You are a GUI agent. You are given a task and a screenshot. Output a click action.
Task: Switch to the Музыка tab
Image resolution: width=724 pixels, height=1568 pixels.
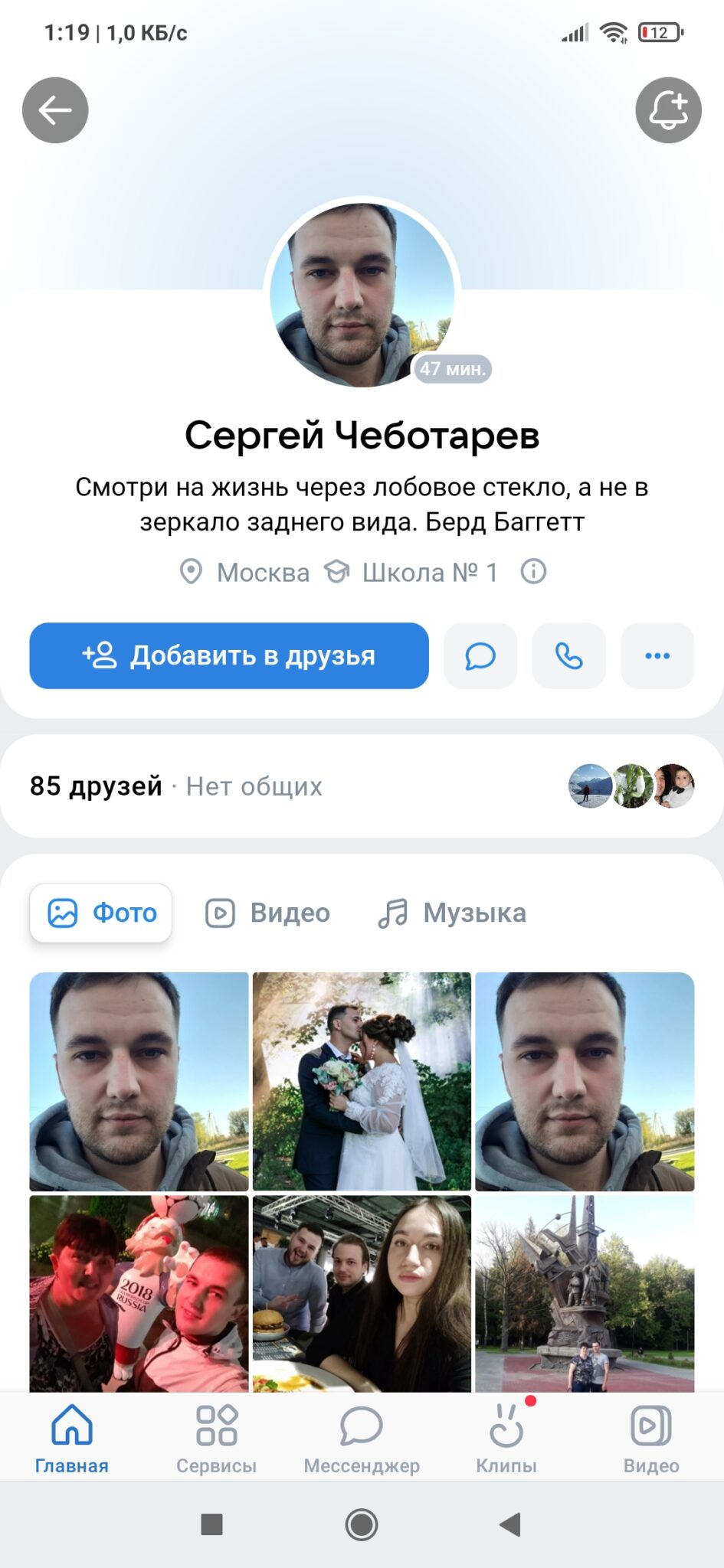[452, 913]
